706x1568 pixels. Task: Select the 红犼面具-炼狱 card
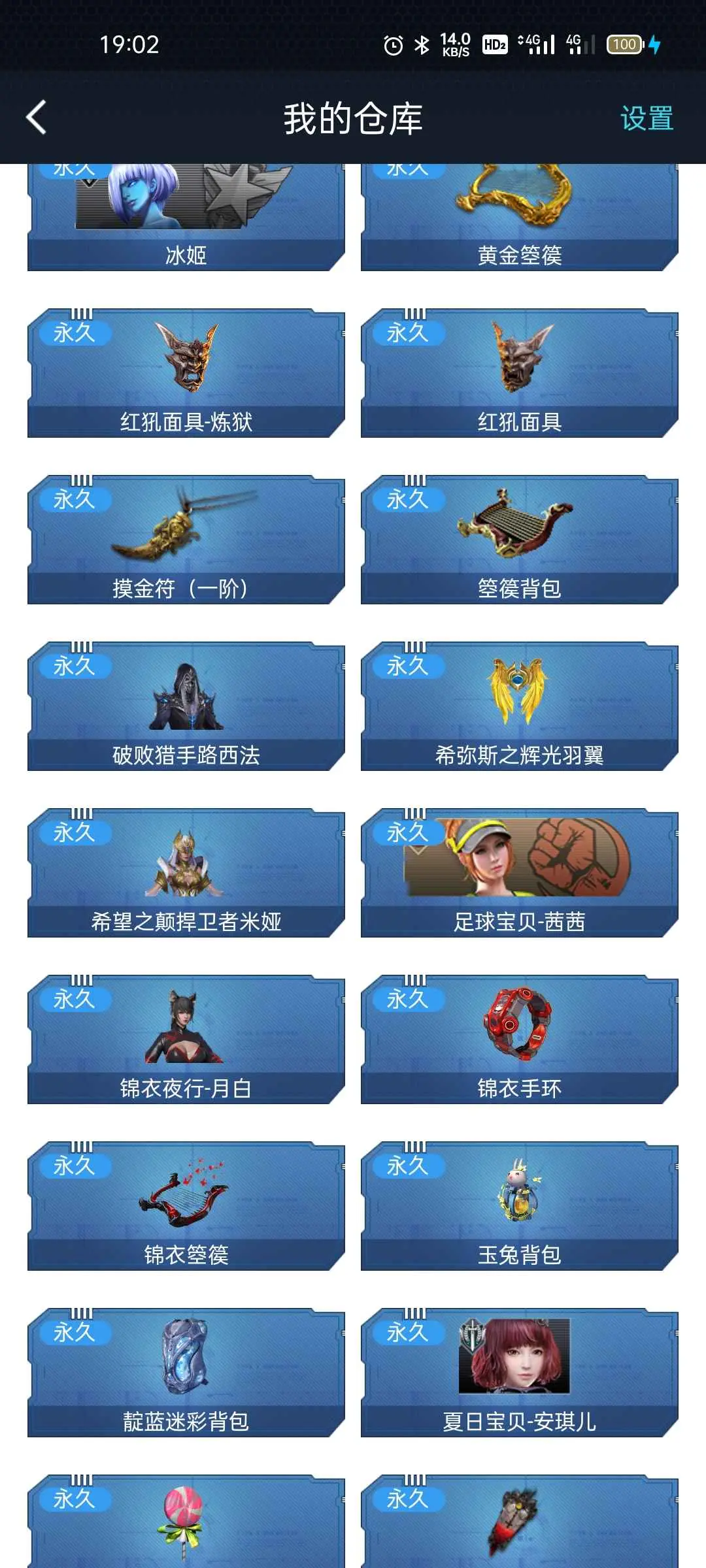(186, 374)
